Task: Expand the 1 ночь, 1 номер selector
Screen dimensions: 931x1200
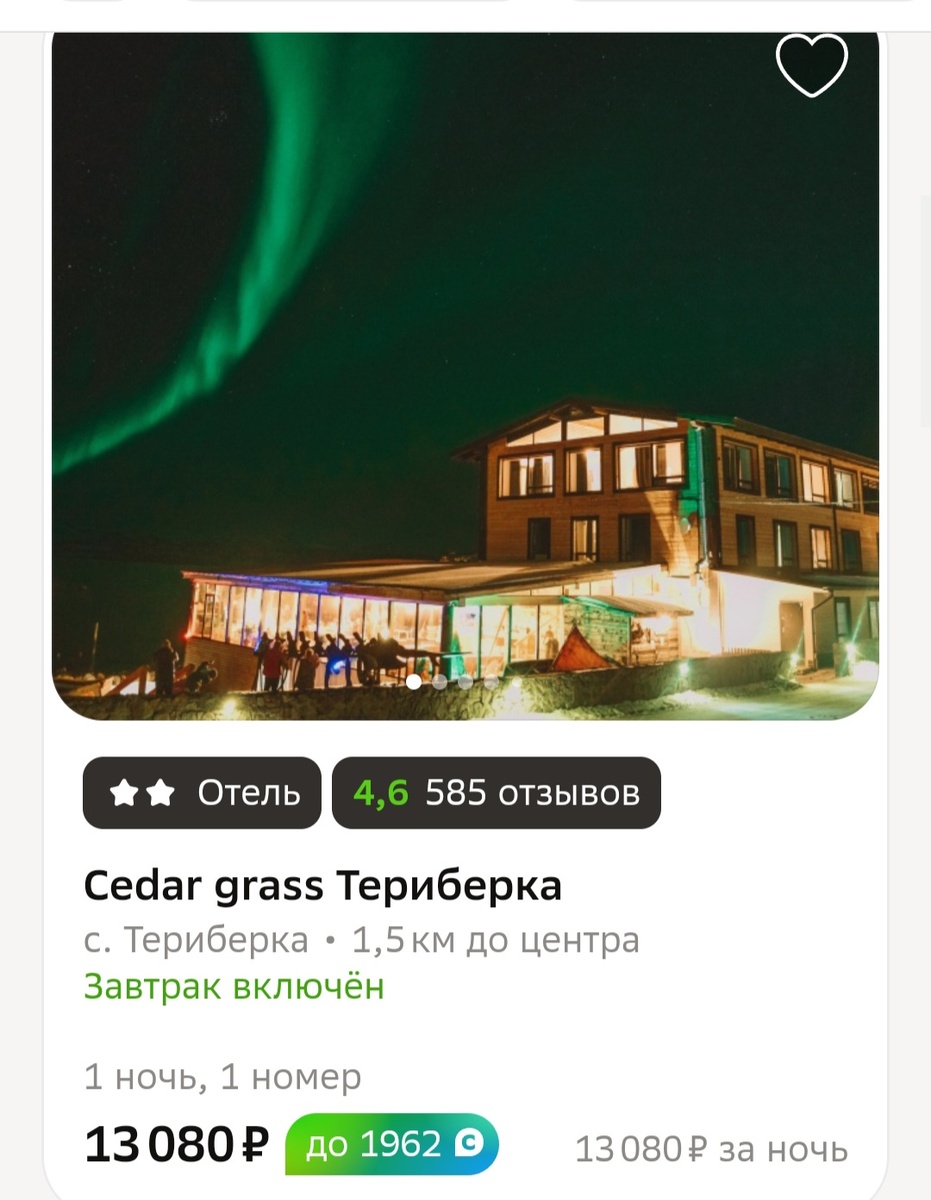Action: click(x=221, y=1078)
